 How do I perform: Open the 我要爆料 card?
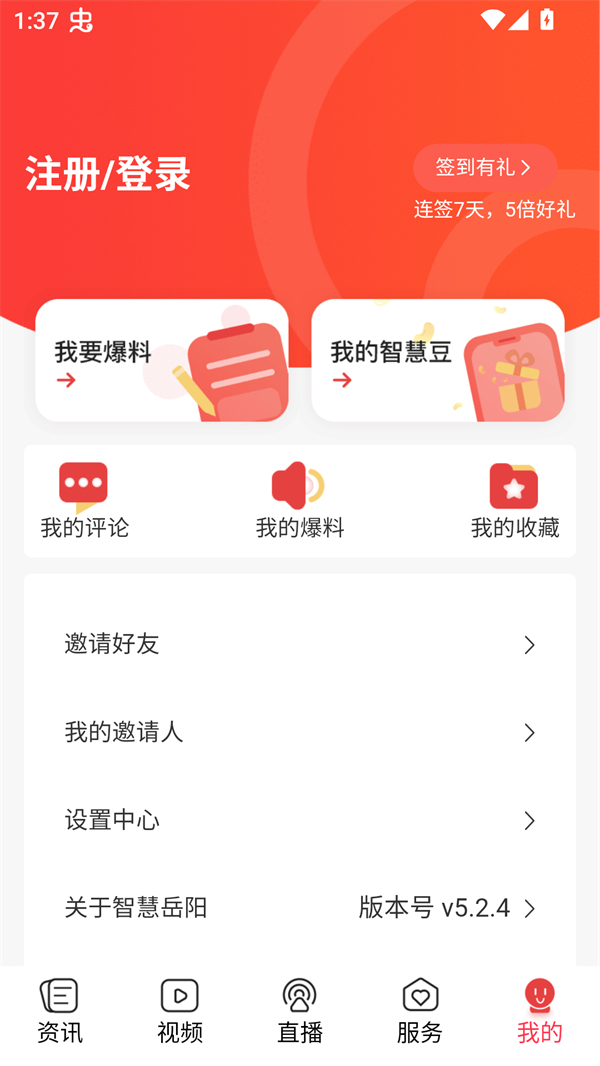162,361
